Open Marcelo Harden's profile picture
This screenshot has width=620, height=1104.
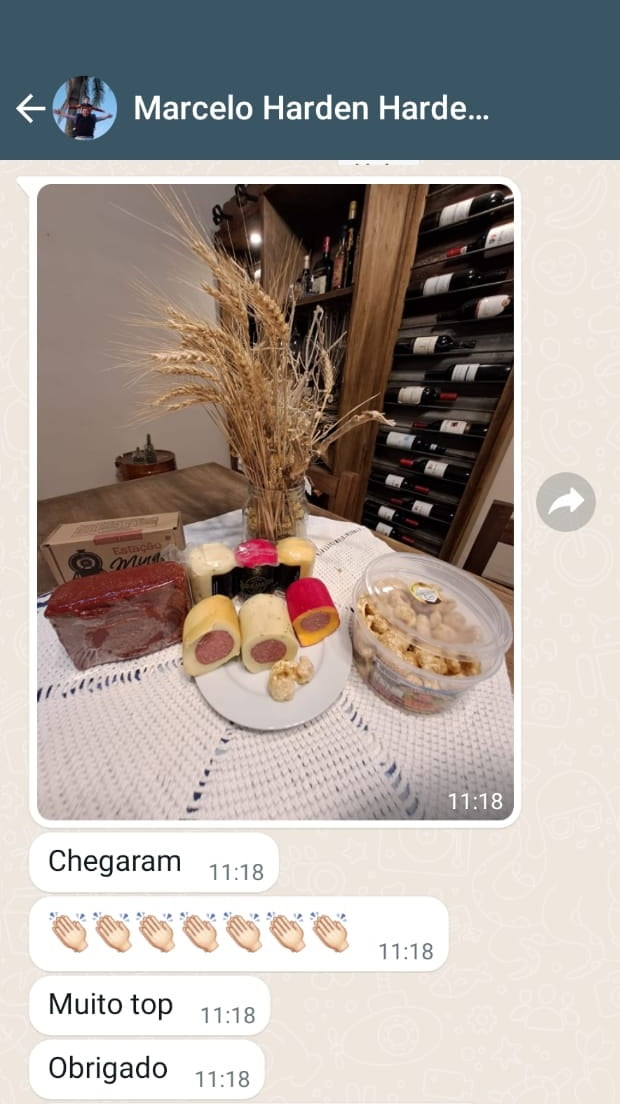point(85,108)
